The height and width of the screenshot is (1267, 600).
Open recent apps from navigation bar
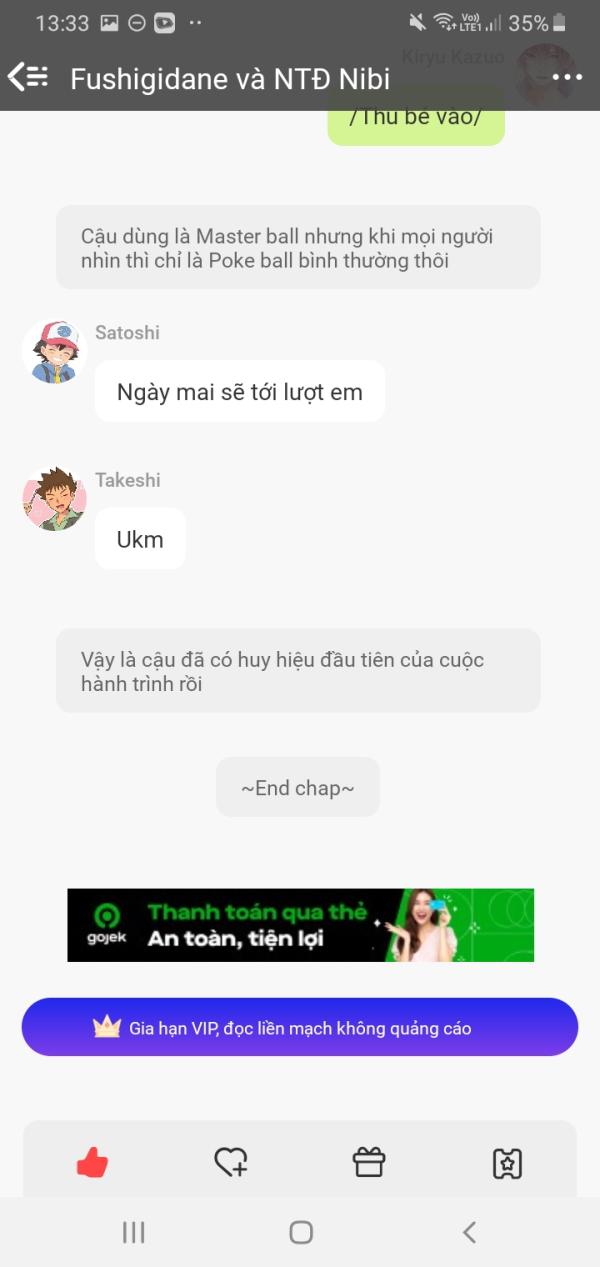[x=133, y=1232]
